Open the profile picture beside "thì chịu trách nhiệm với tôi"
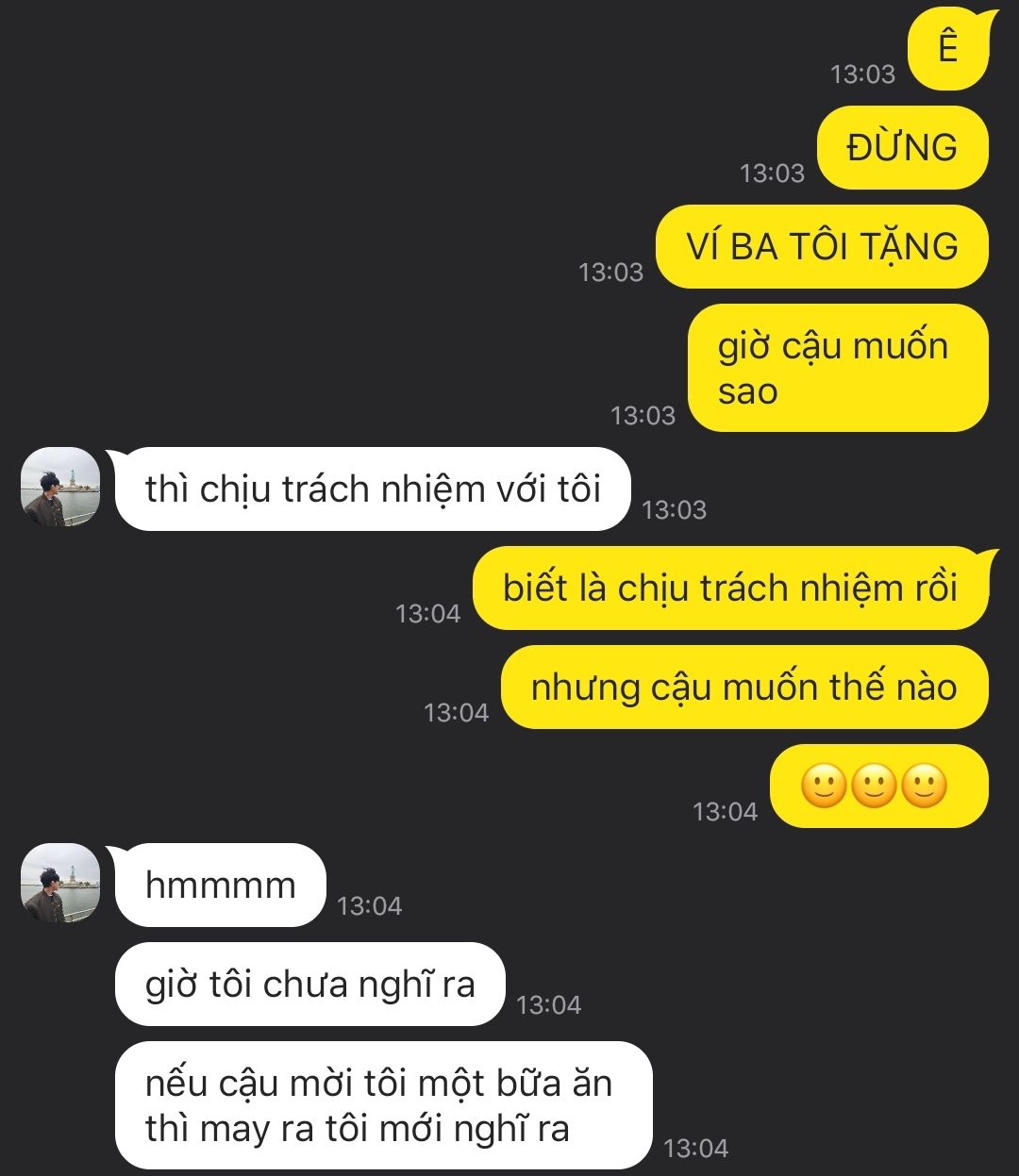Viewport: 1019px width, 1176px height. 60,488
